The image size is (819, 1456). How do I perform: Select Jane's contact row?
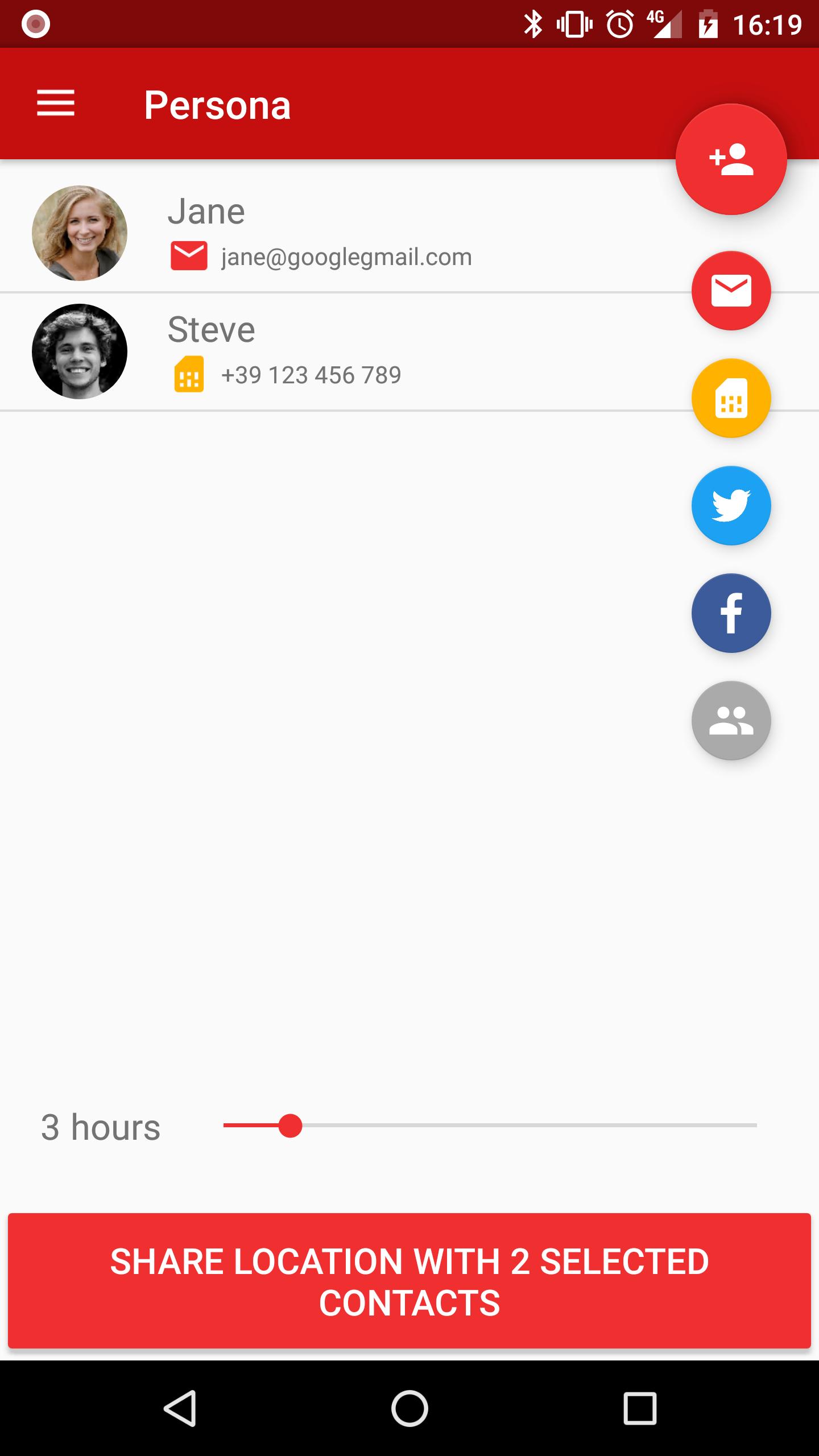pos(341,233)
